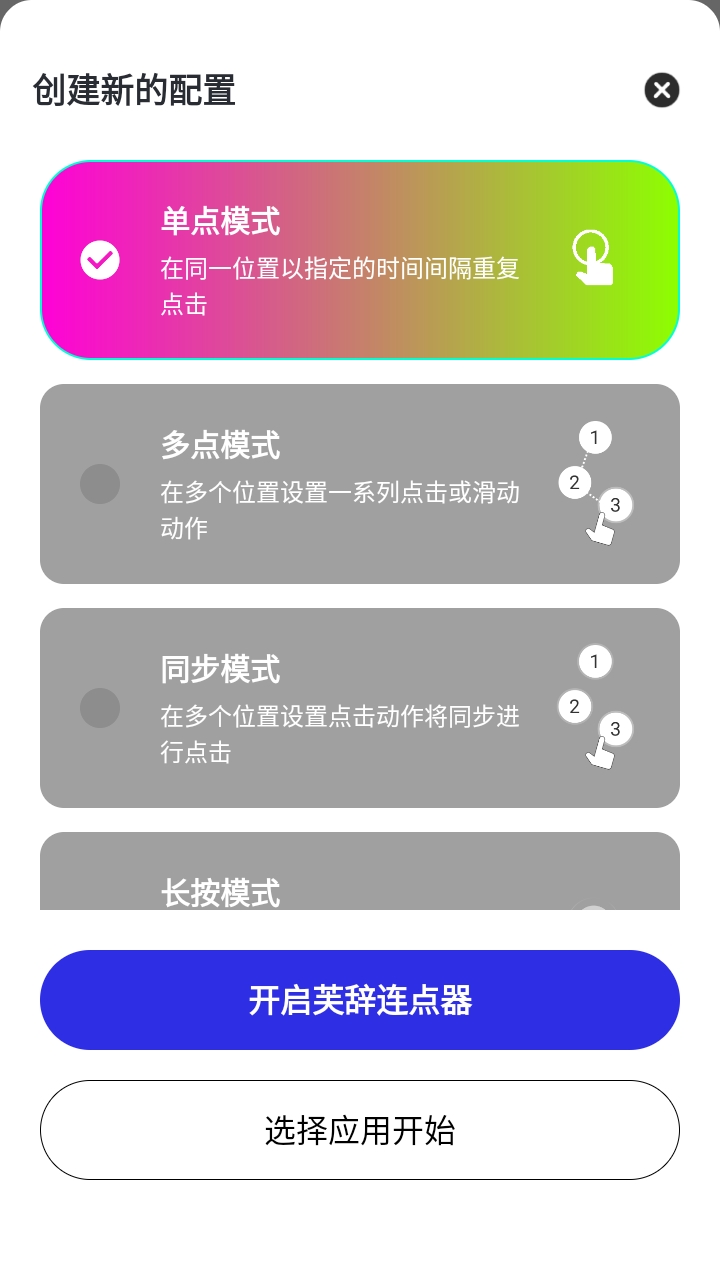Click numbered marker 3 on the 多点模式 card
Screen dimensions: 720x1280
[615, 505]
